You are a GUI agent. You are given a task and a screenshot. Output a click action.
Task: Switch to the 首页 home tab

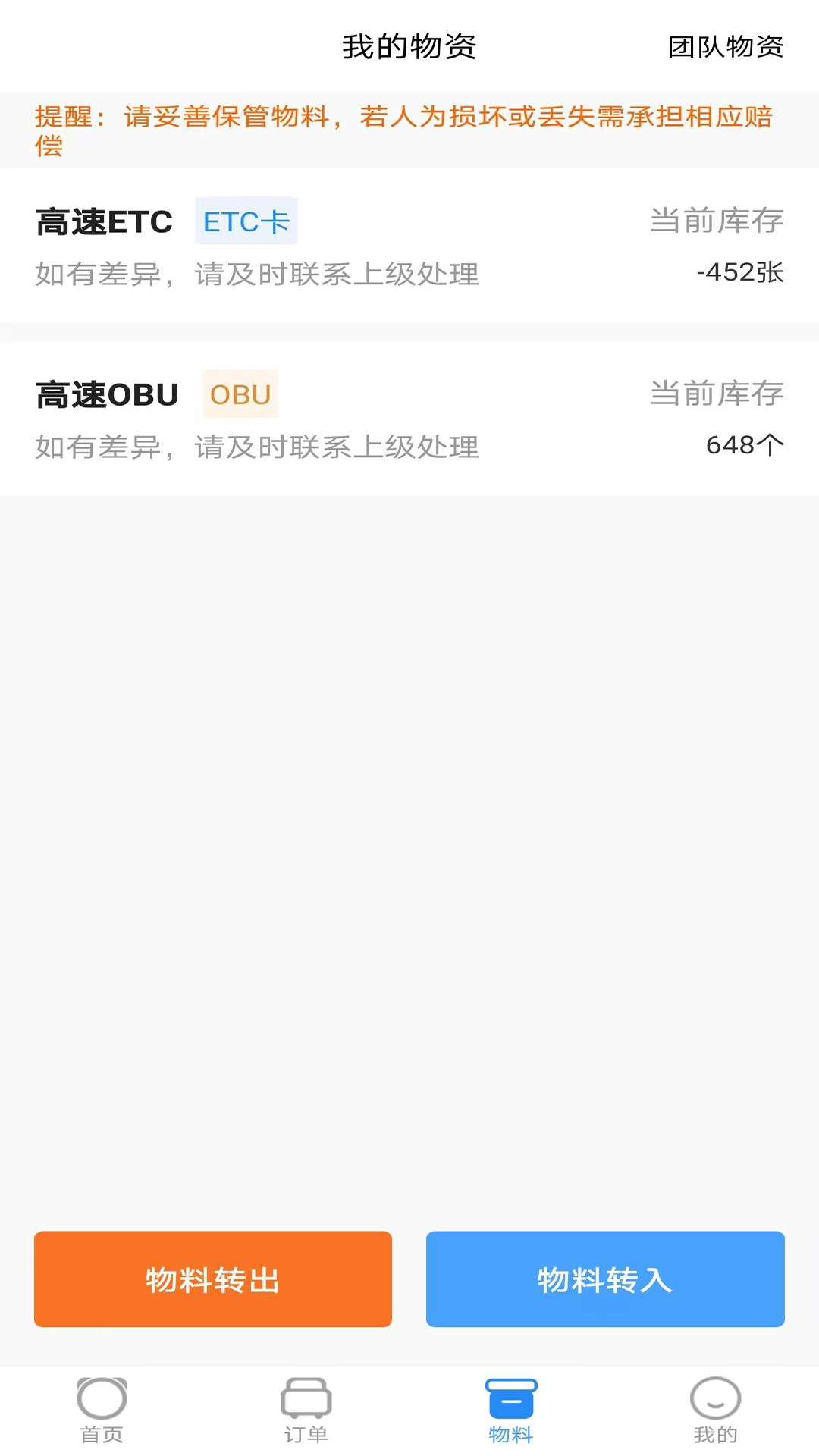(x=102, y=1410)
